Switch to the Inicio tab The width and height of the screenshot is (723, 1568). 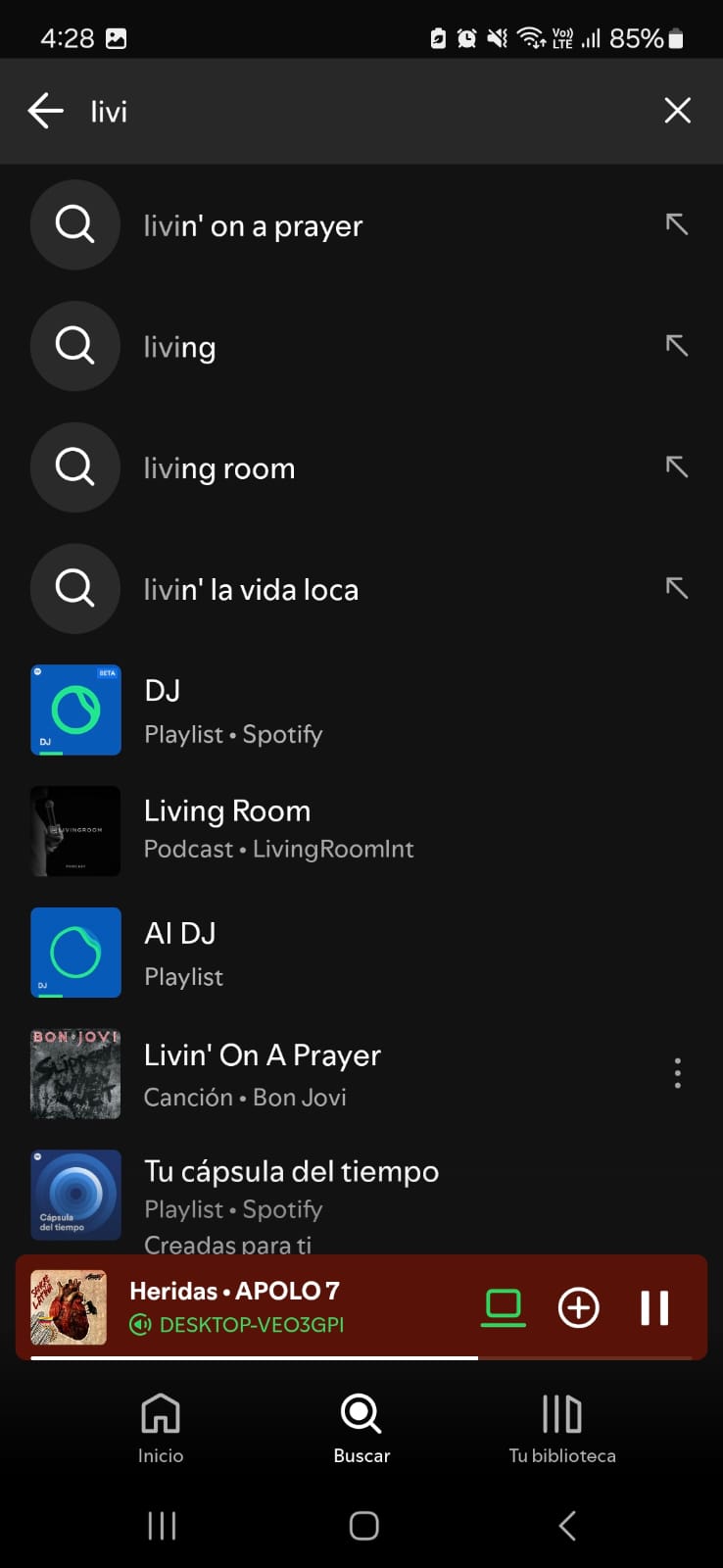pyautogui.click(x=160, y=1428)
